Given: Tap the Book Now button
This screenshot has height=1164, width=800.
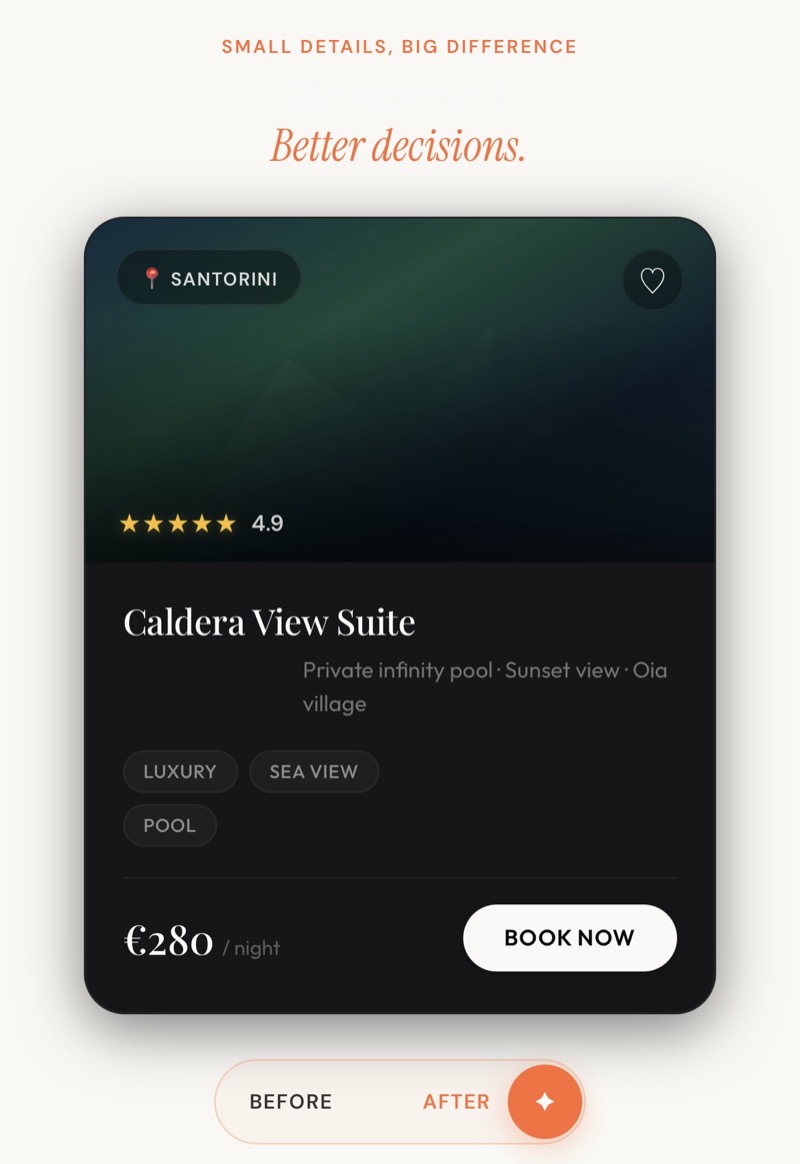Looking at the screenshot, I should pyautogui.click(x=569, y=938).
